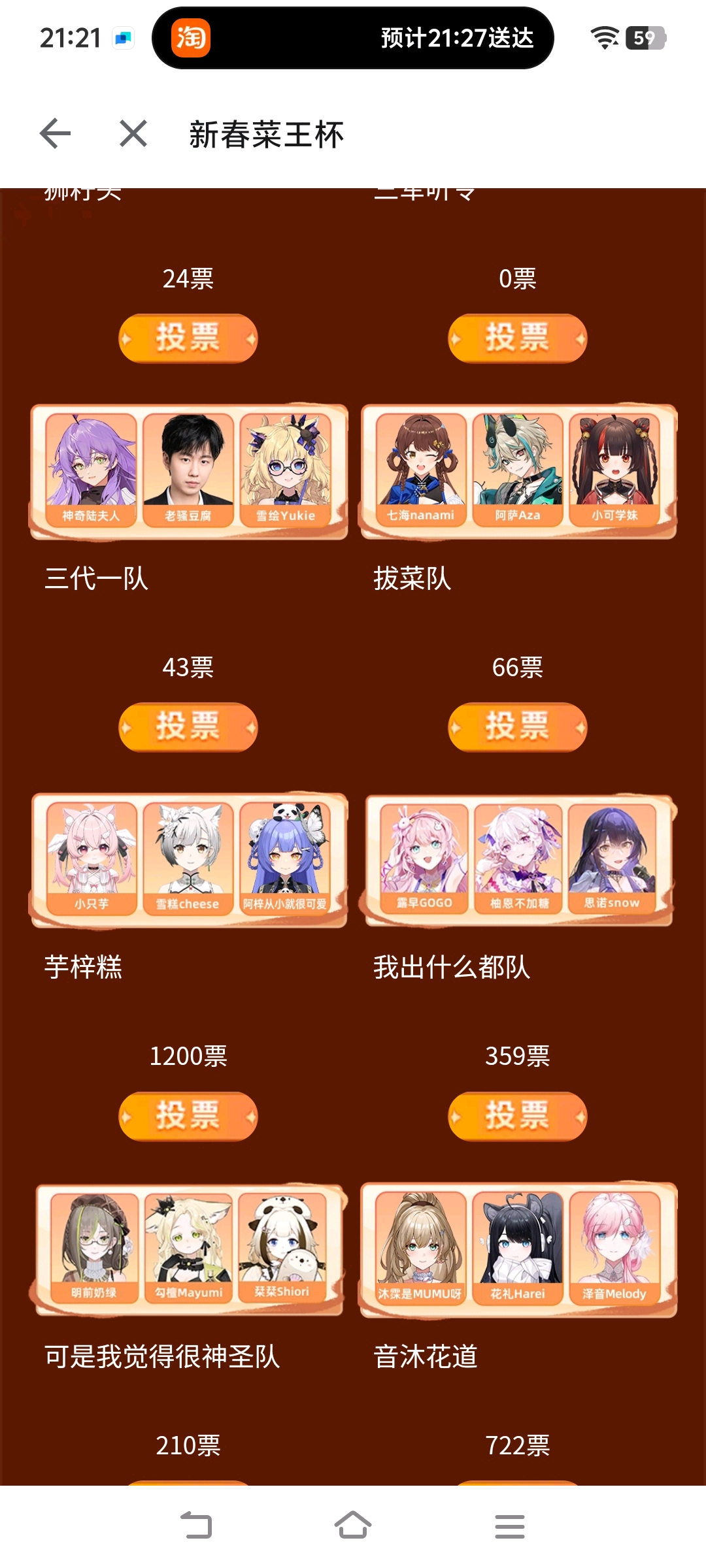Open recent apps from navigation bar
This screenshot has width=706, height=1568.
coord(510,1526)
